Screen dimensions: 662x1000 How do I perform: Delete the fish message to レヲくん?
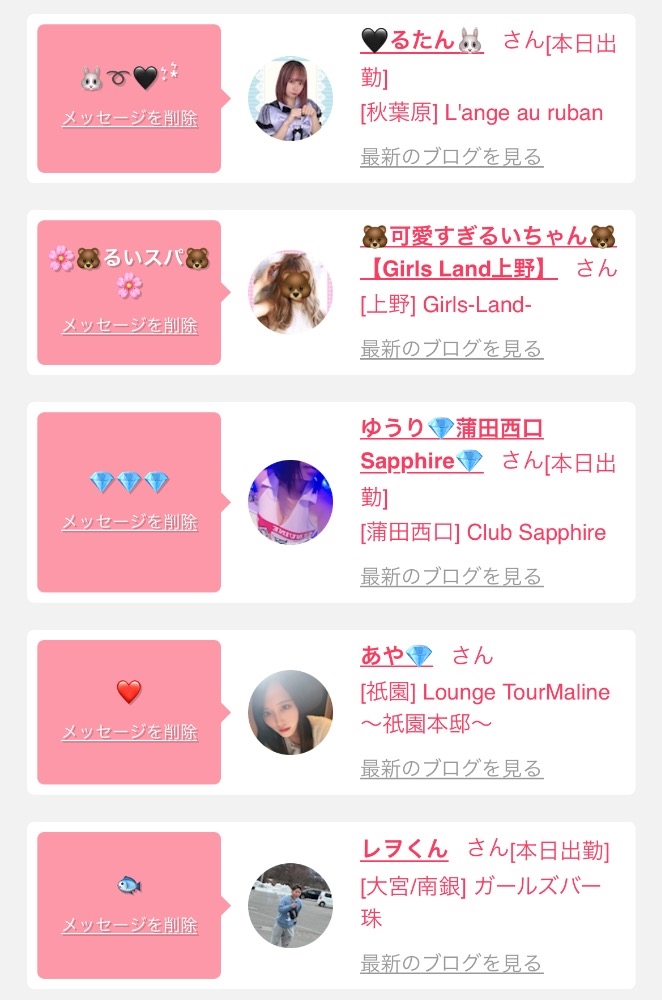pyautogui.click(x=129, y=925)
